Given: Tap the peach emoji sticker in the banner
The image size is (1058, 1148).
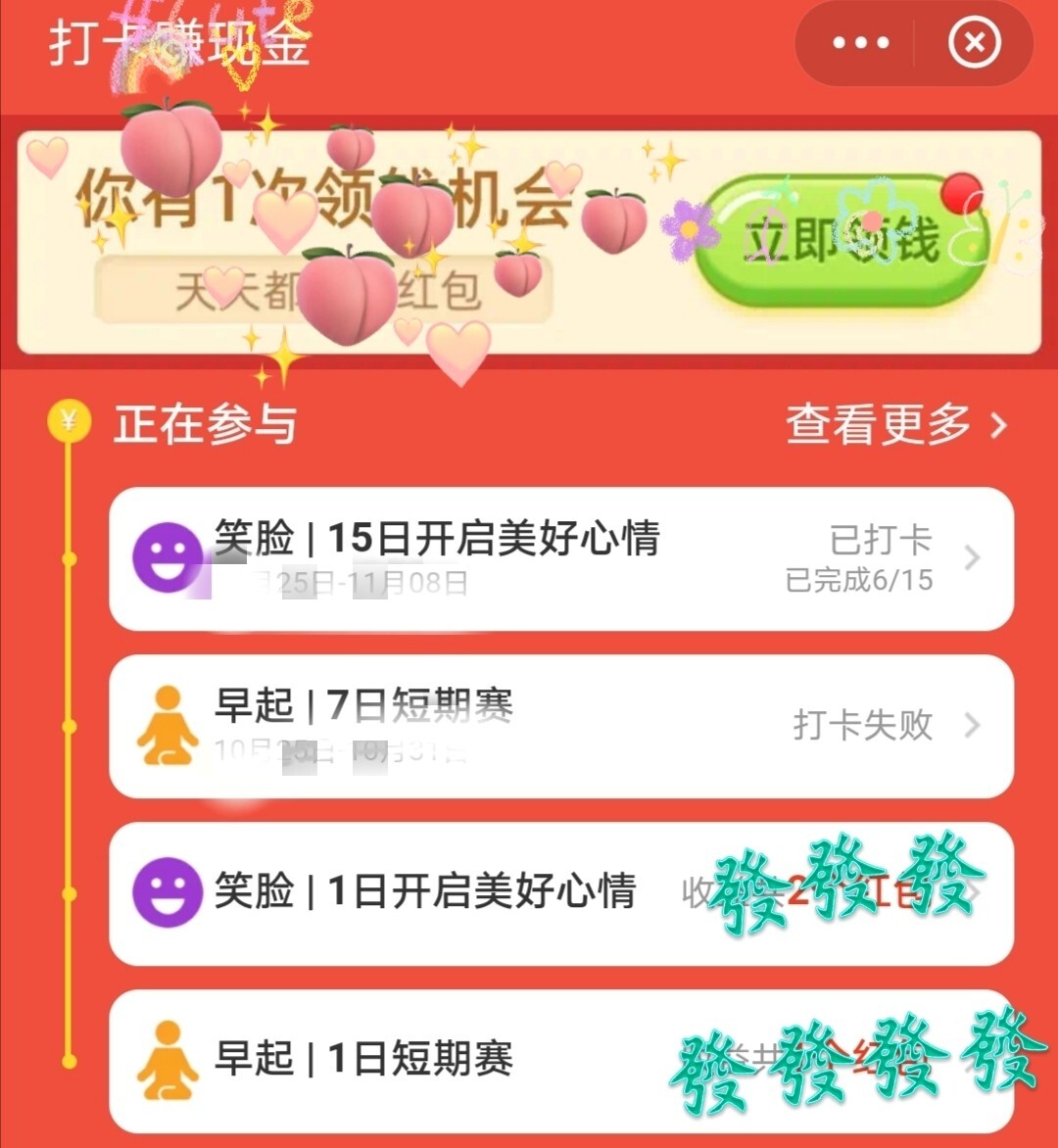Looking at the screenshot, I should (167, 152).
